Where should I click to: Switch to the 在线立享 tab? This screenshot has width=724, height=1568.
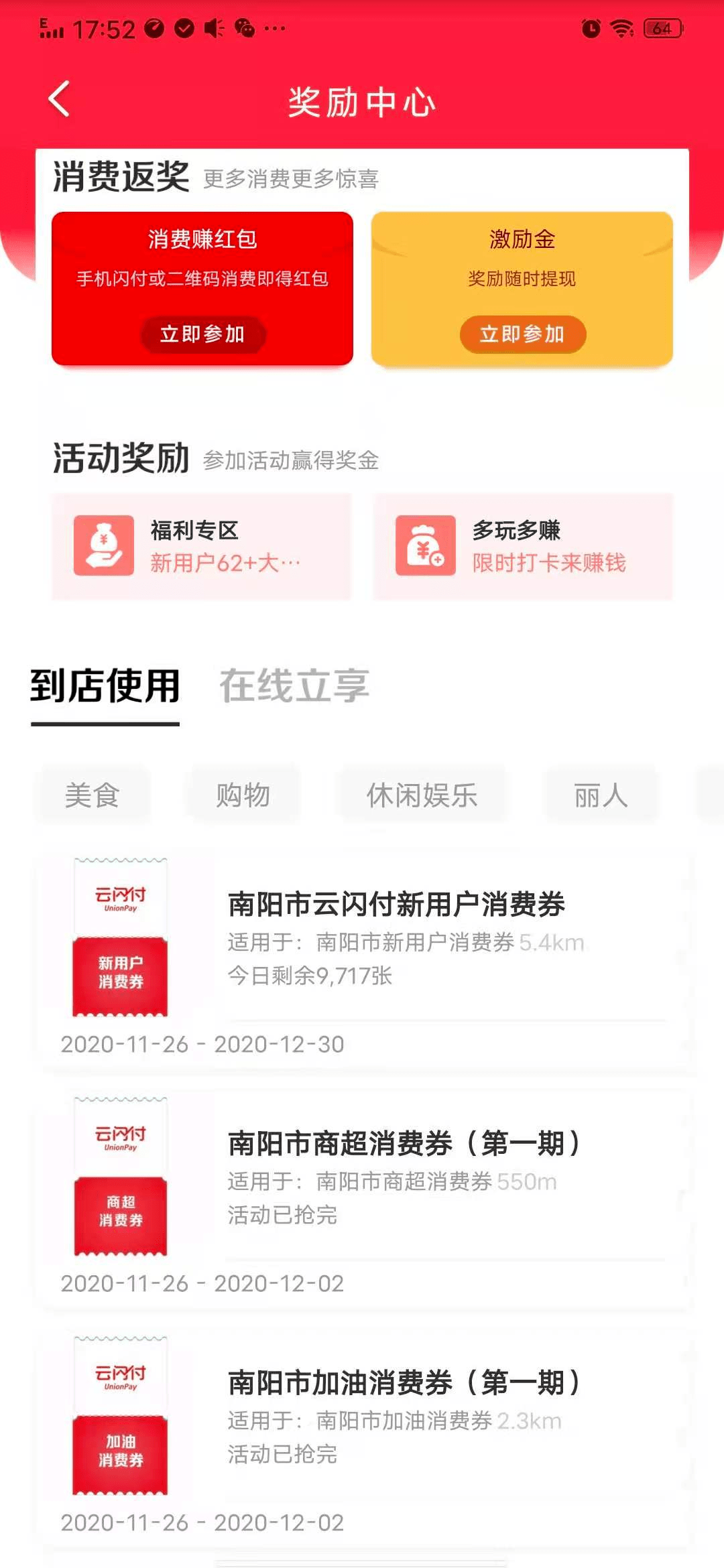click(294, 686)
